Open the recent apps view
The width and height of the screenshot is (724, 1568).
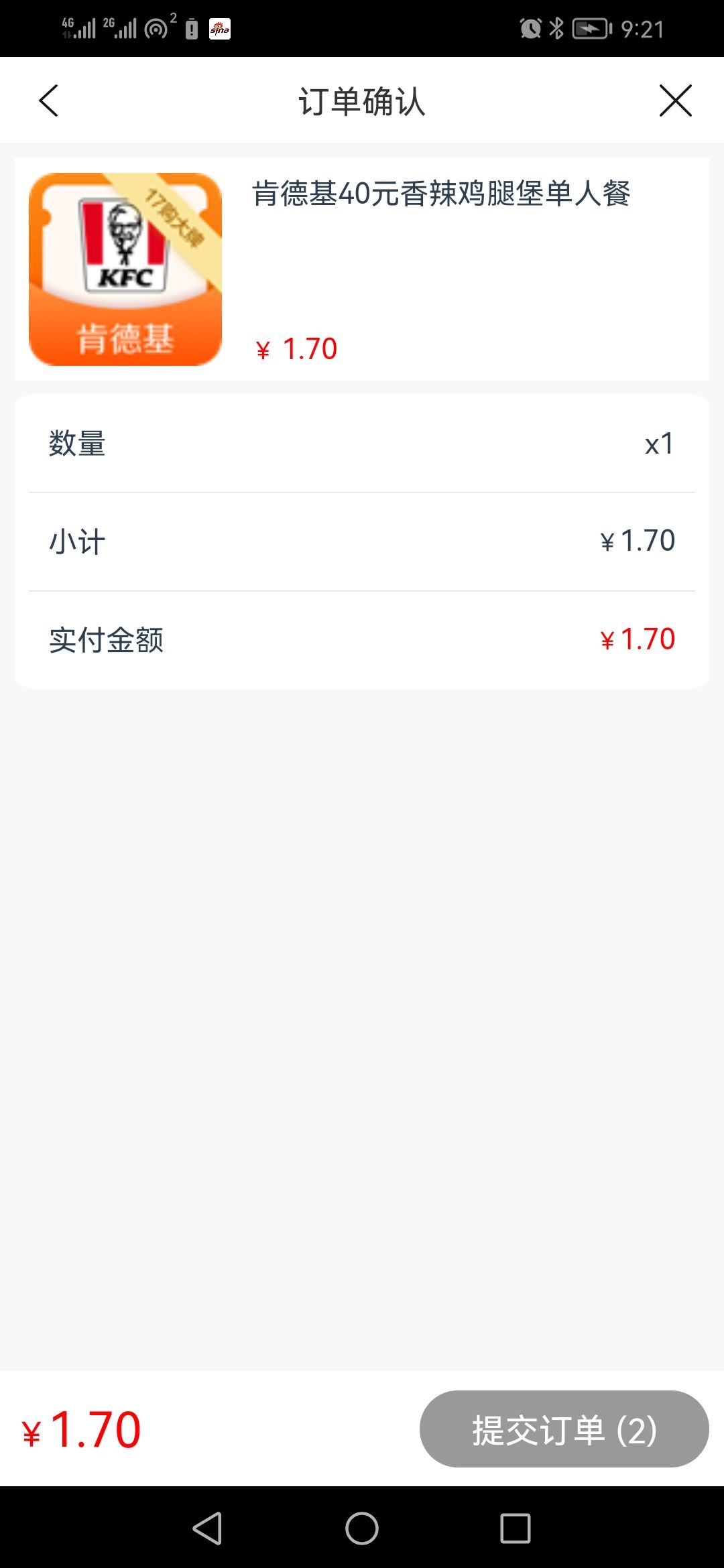click(516, 1528)
